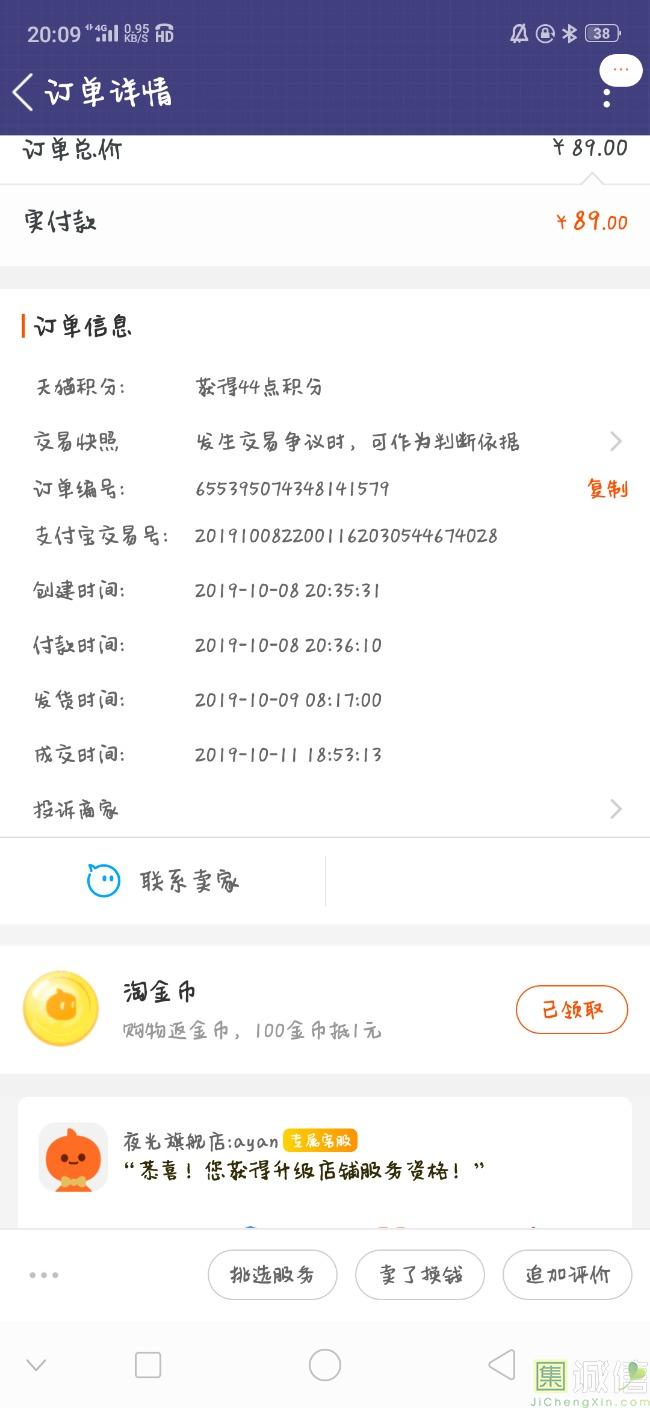The height and width of the screenshot is (1408, 650).
Task: Choose 卖了换钱 to resell the item
Action: coord(420,1275)
